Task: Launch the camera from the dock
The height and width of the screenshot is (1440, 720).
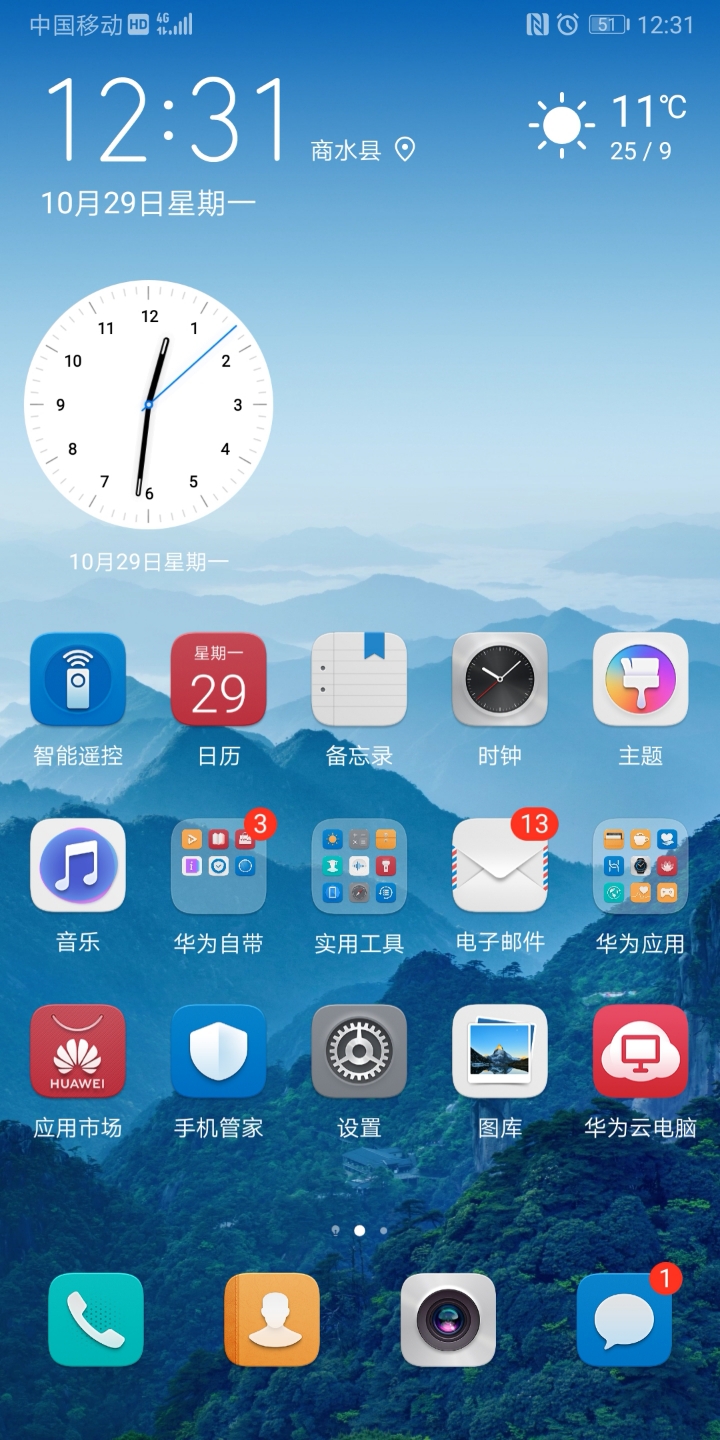Action: click(447, 1320)
